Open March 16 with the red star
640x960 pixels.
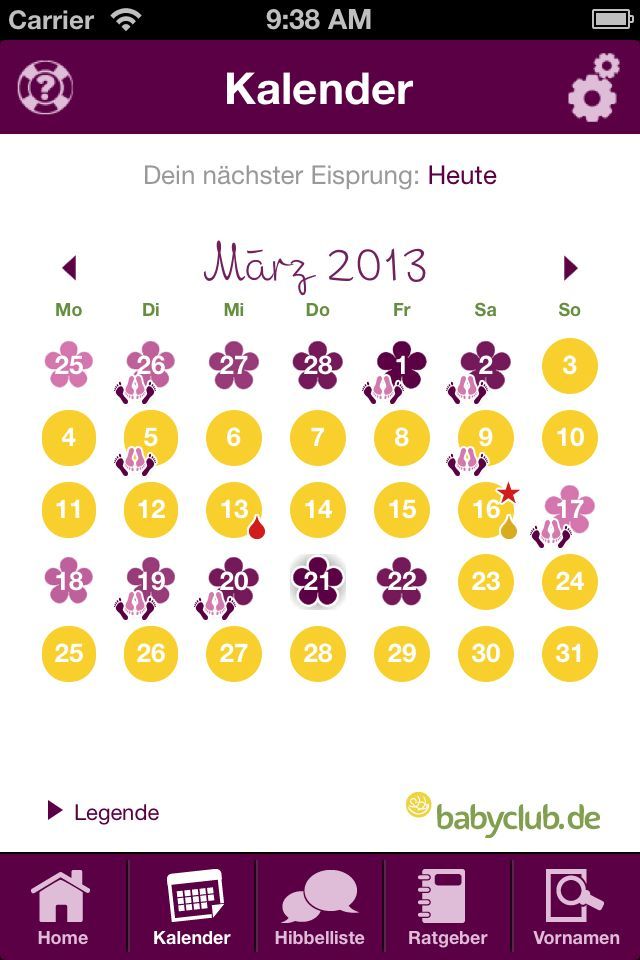[x=486, y=509]
